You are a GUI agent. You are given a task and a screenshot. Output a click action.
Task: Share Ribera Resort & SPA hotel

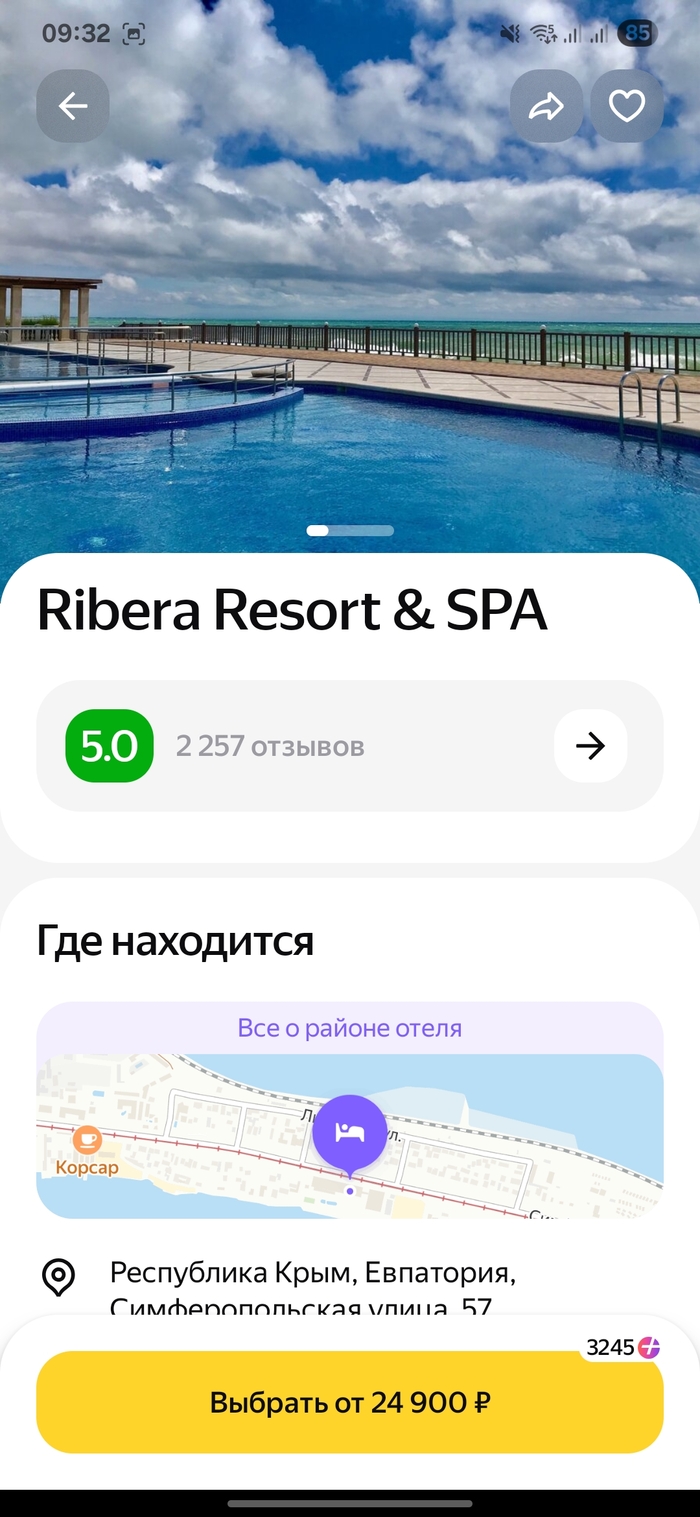click(x=546, y=106)
